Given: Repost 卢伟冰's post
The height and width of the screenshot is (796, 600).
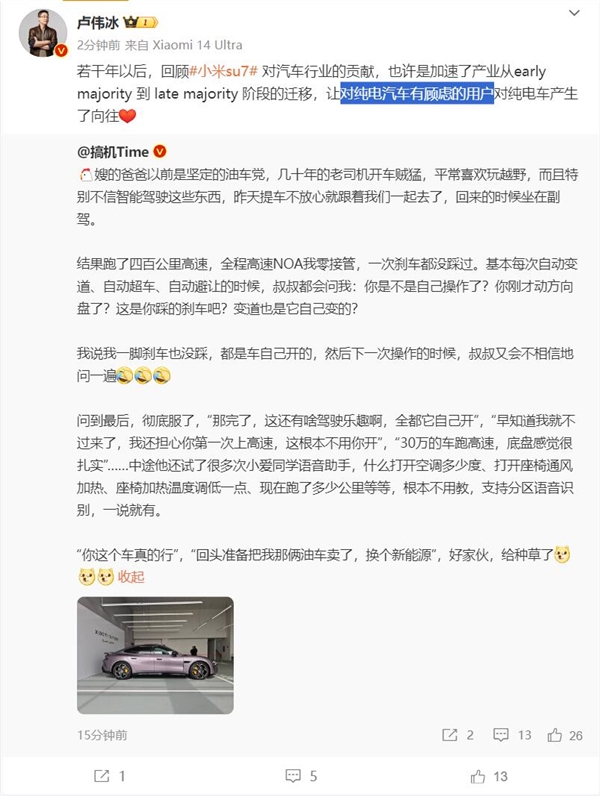Looking at the screenshot, I should coord(109,775).
